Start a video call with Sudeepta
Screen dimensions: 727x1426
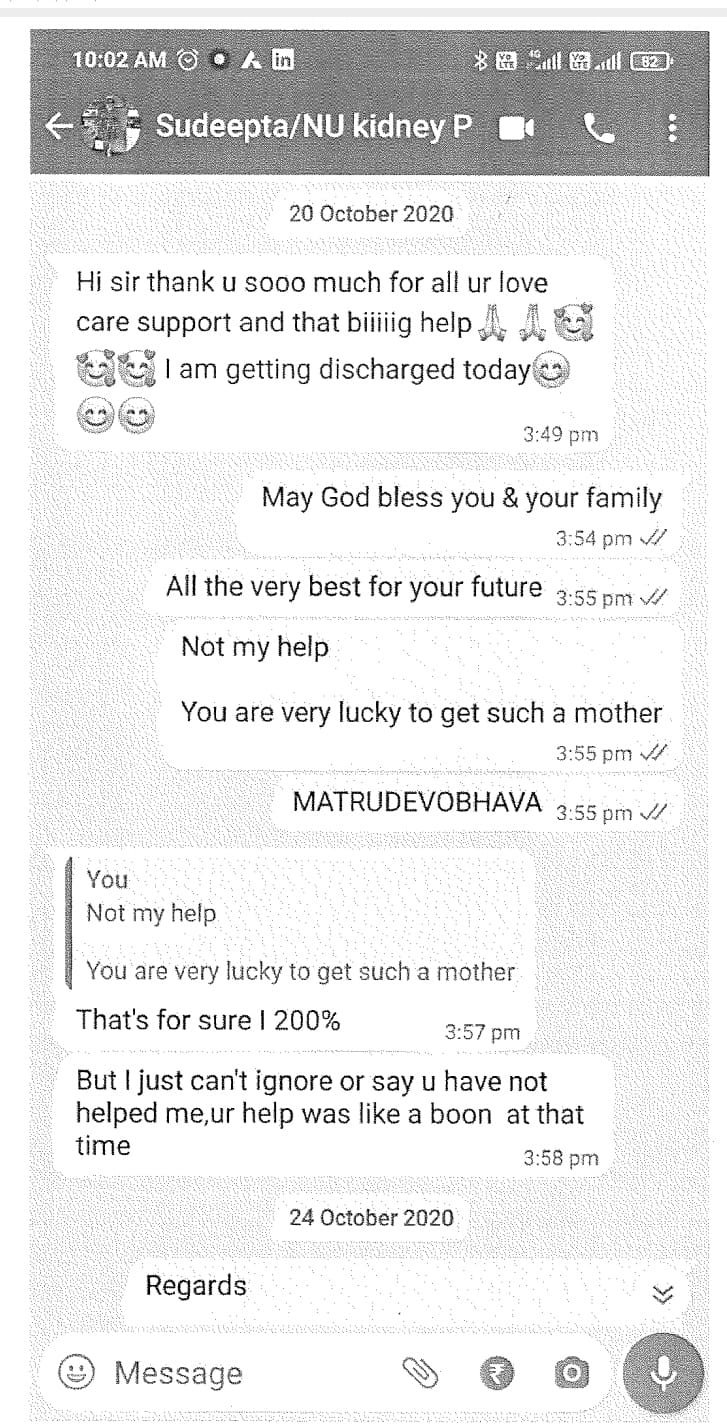pyautogui.click(x=516, y=128)
